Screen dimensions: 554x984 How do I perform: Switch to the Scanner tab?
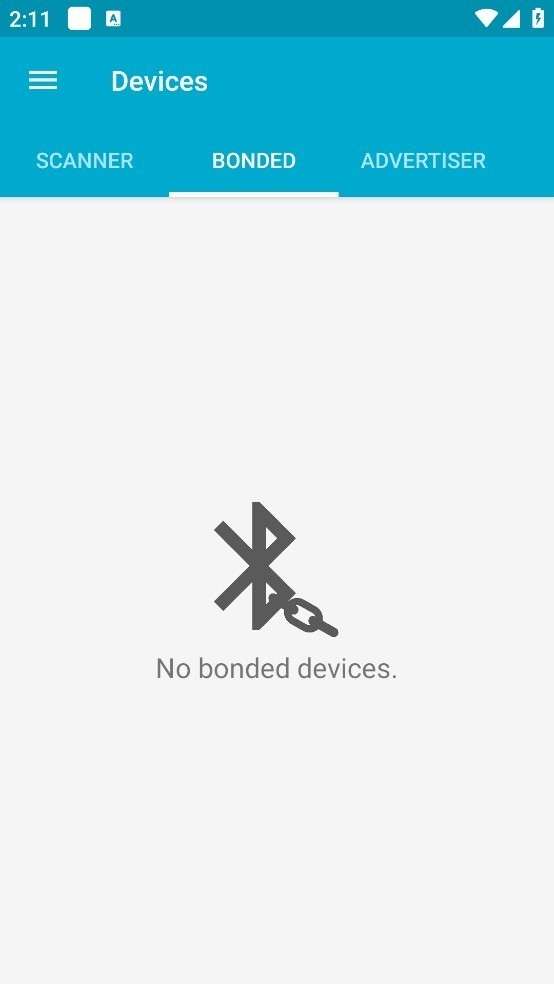click(x=85, y=161)
